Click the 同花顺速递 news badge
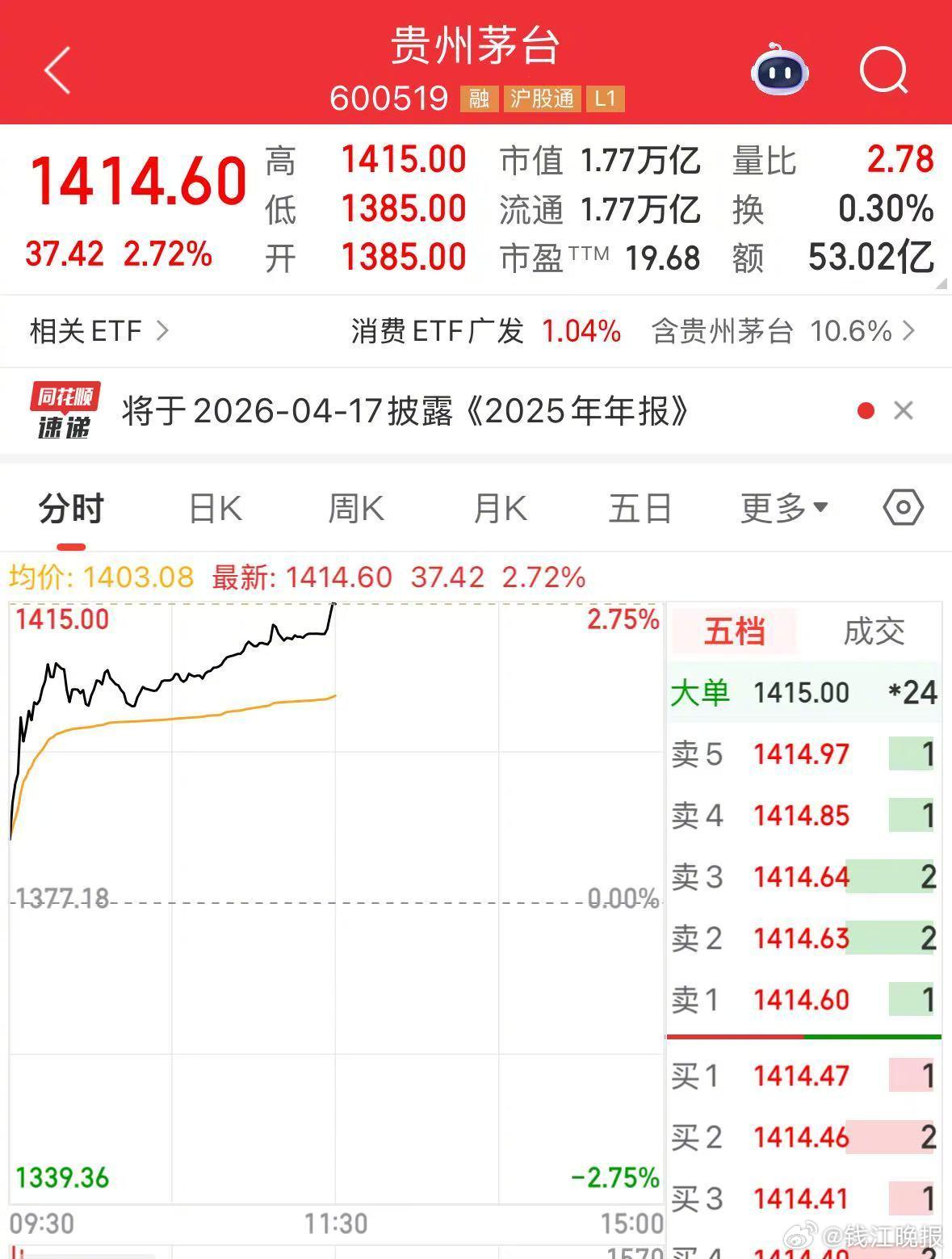The image size is (952, 1259). click(x=63, y=411)
